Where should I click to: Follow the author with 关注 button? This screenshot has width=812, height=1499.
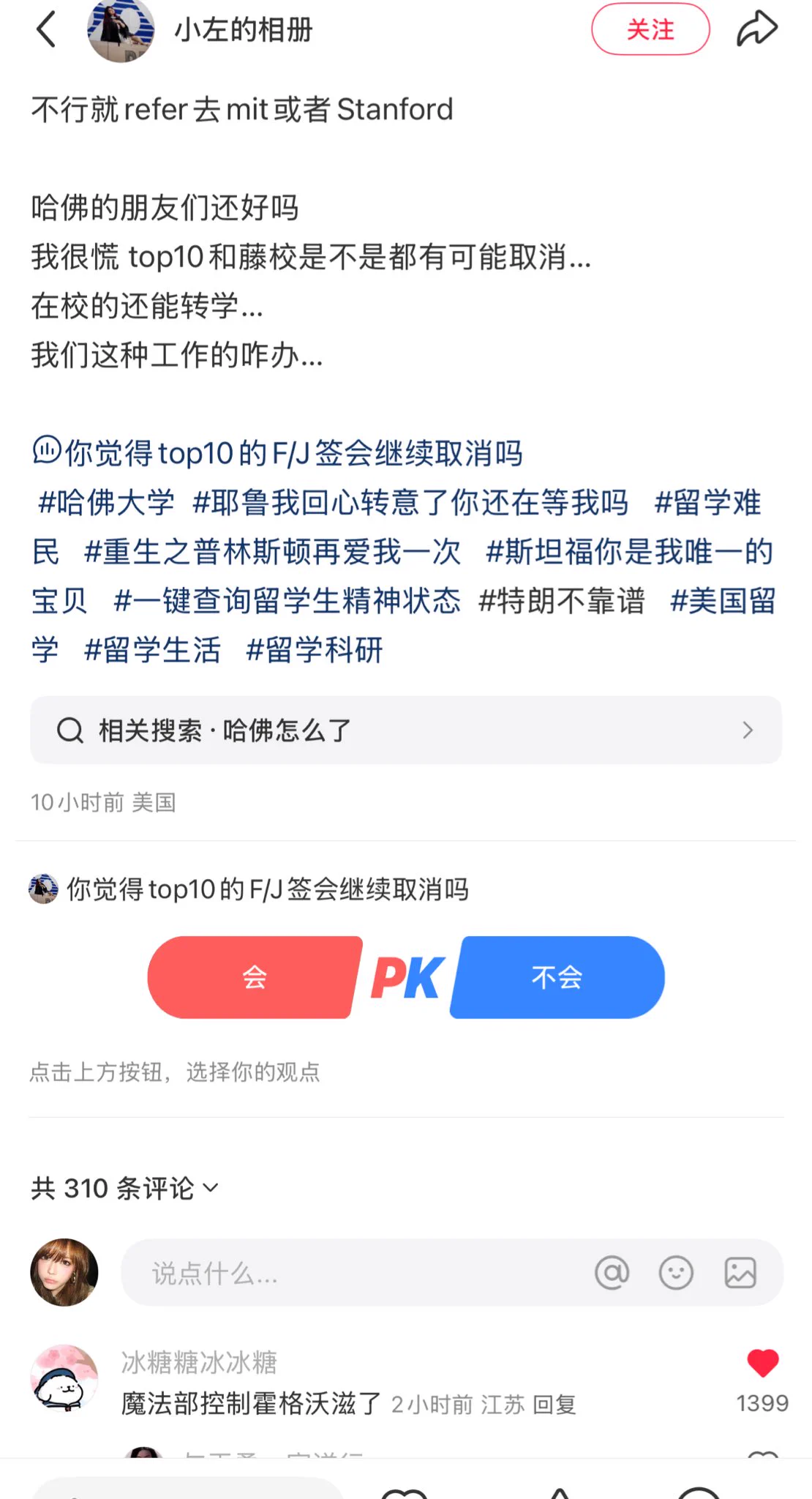(x=650, y=30)
